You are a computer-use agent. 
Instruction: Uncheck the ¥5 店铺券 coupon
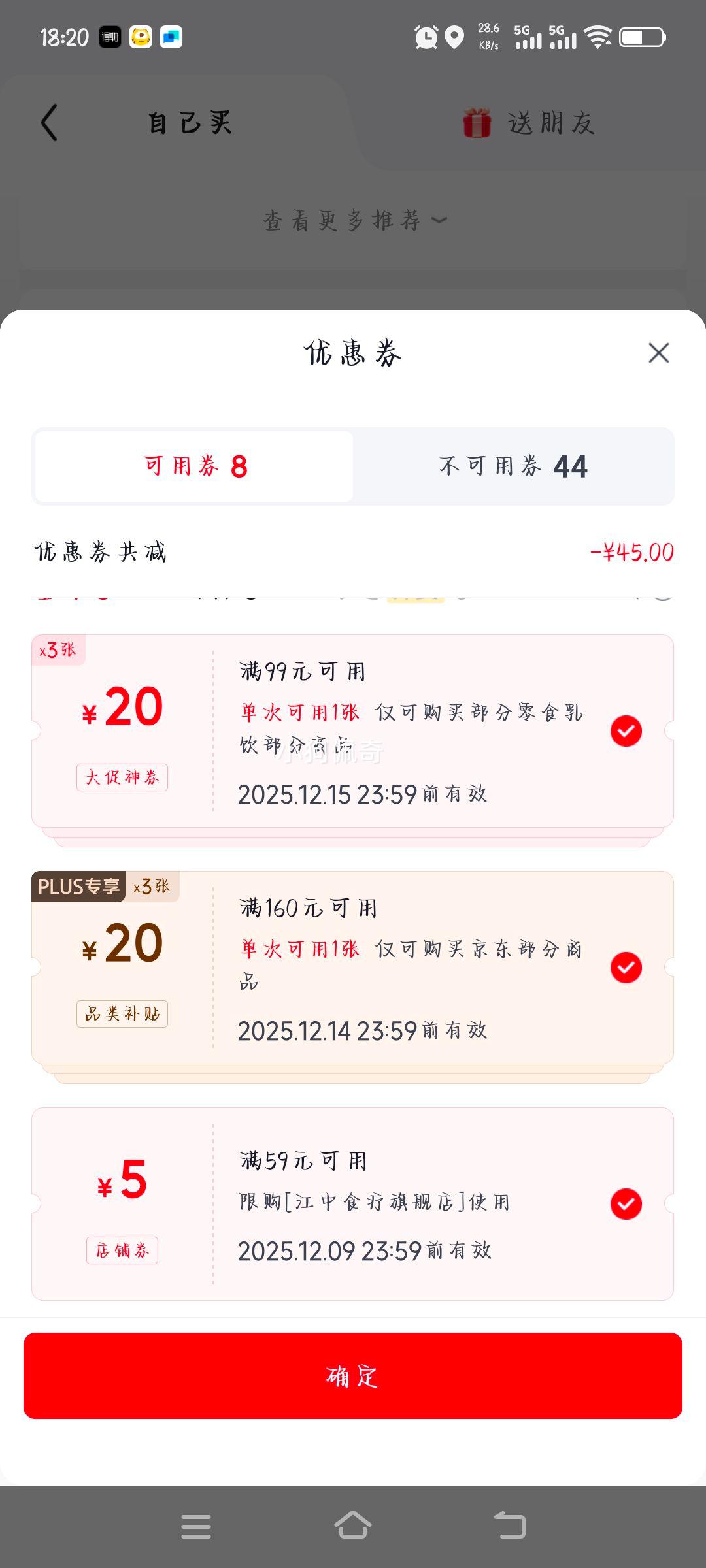[626, 1204]
